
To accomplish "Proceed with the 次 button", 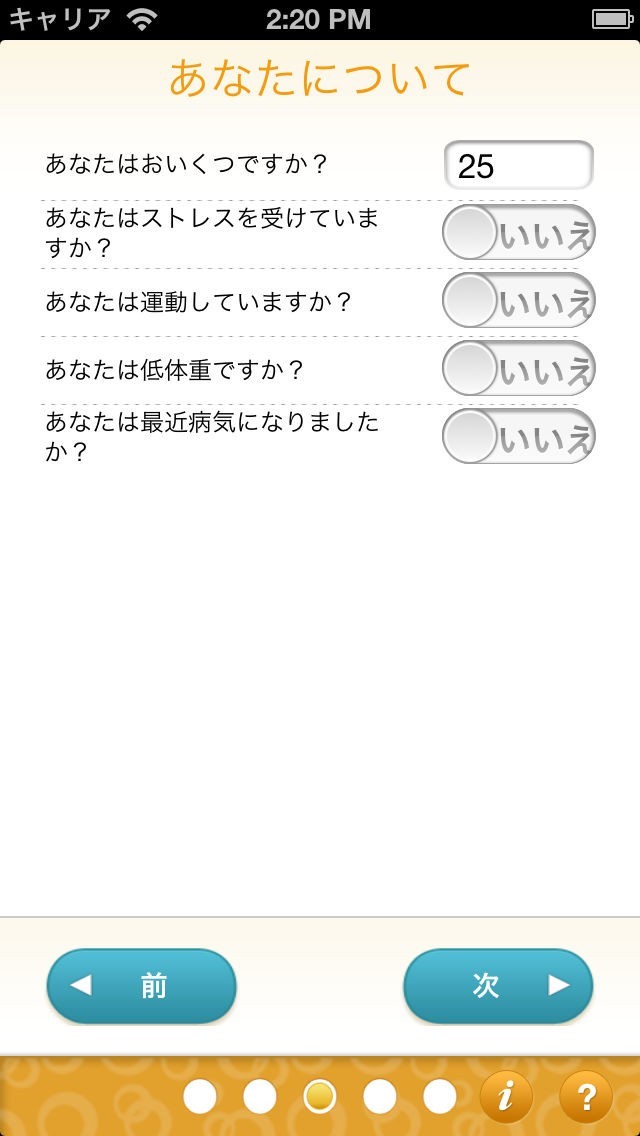I will pyautogui.click(x=498, y=986).
